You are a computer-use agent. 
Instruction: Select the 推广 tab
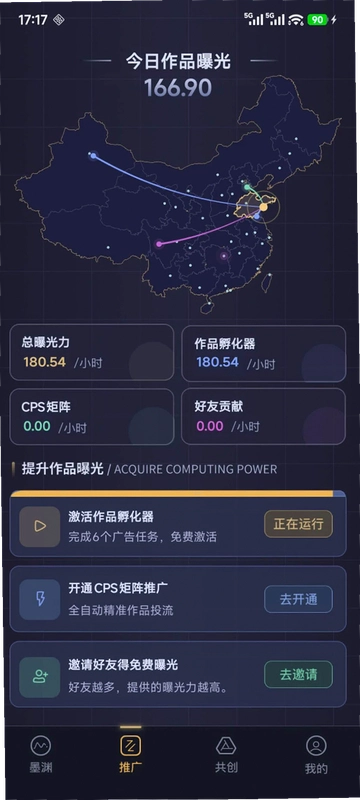pyautogui.click(x=131, y=755)
